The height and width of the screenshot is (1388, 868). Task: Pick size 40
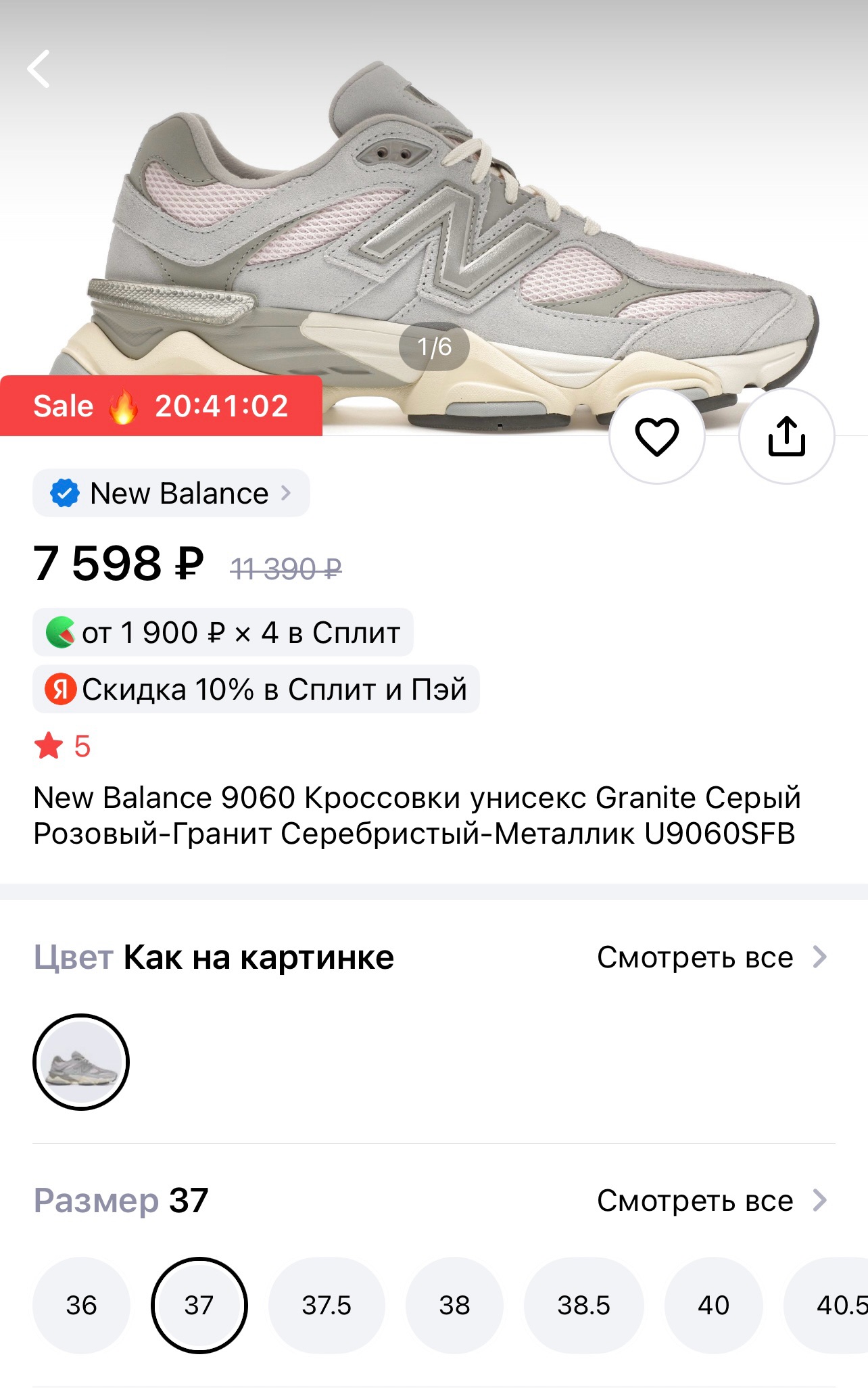[x=713, y=1306]
